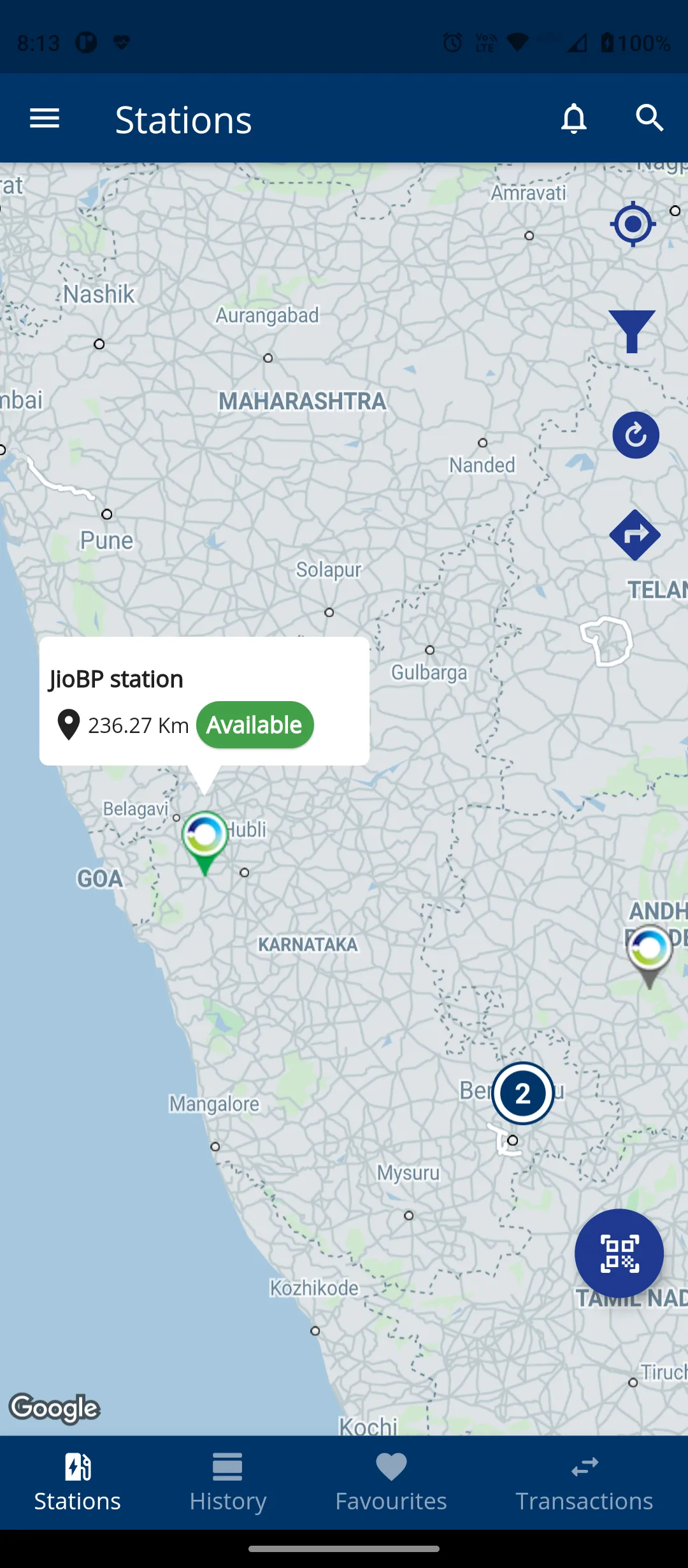Expand the cluster of 2 stations
The image size is (688, 1568).
pos(522,1093)
